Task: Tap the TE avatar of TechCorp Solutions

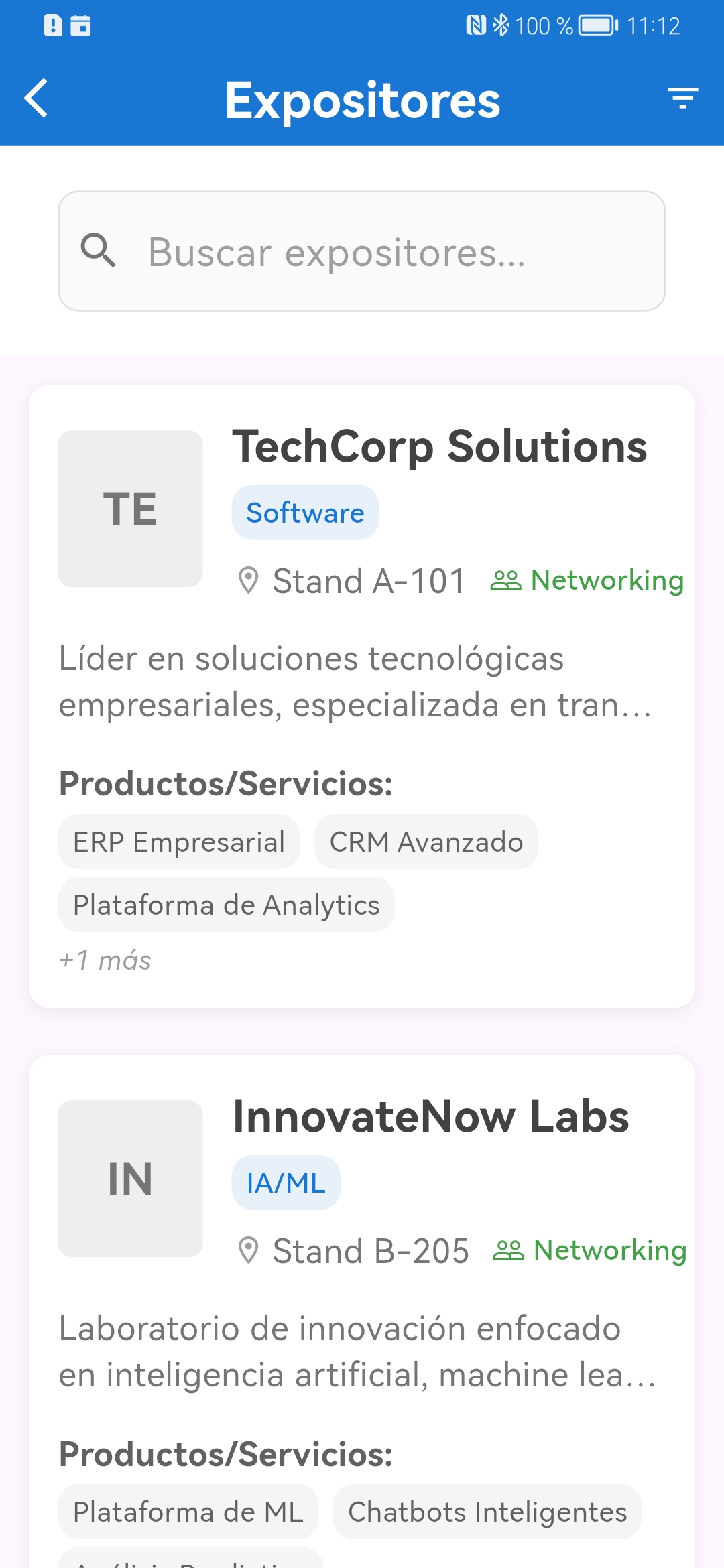Action: coord(131,508)
